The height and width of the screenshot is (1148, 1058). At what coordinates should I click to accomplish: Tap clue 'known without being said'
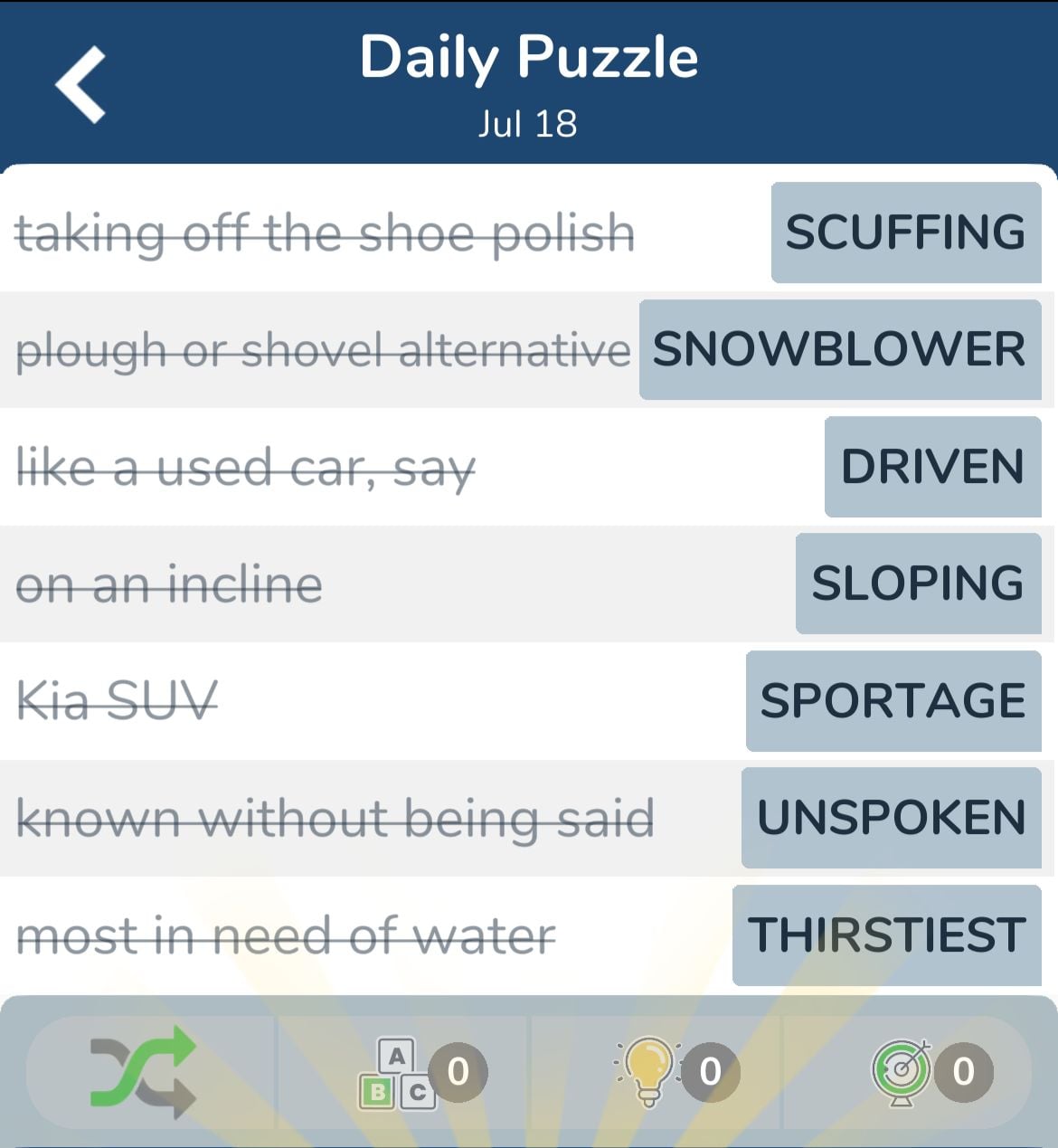click(336, 817)
